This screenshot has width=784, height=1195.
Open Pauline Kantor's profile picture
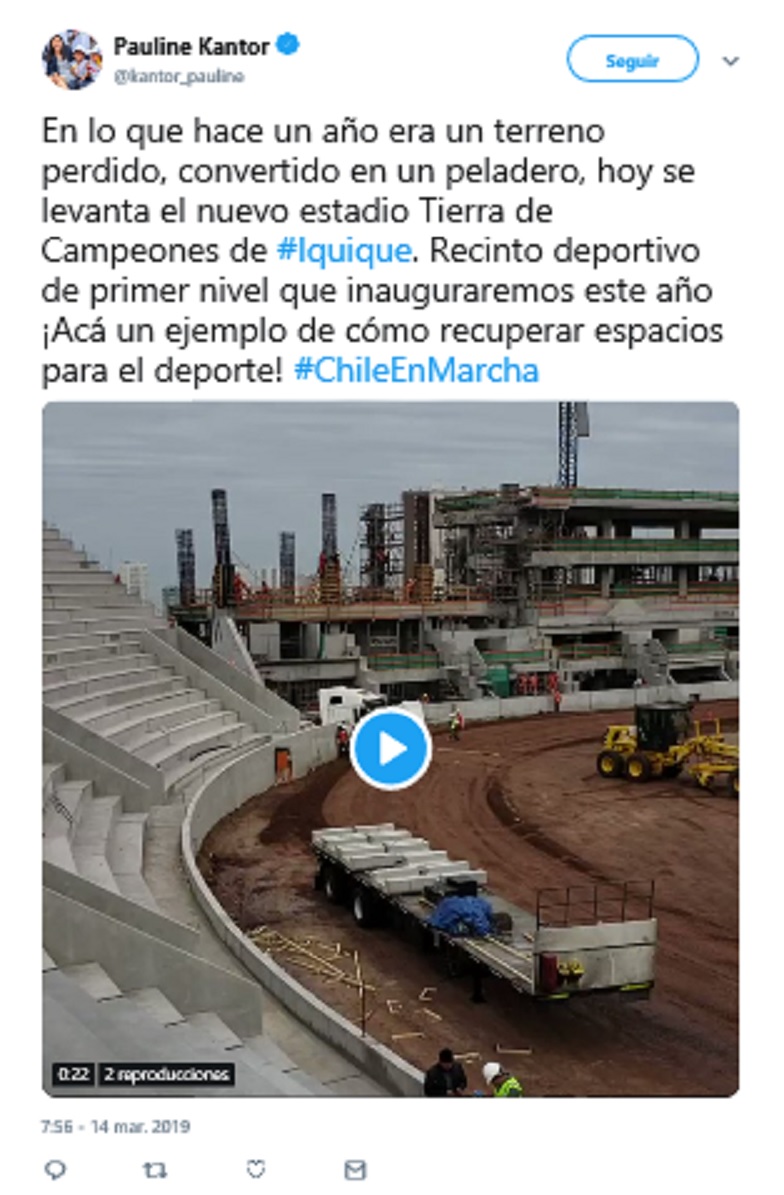[x=71, y=59]
